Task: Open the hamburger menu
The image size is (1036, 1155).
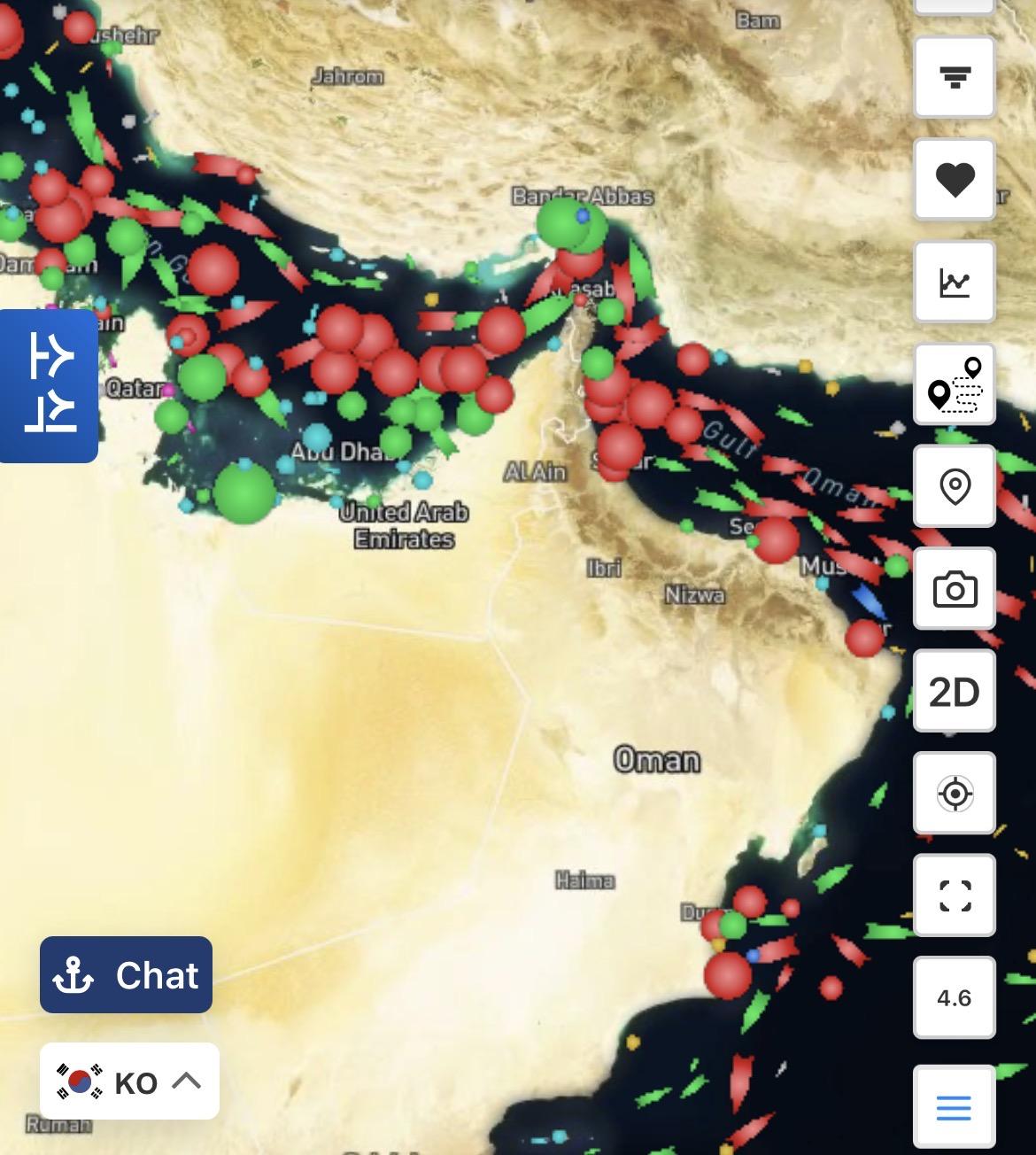Action: tap(954, 1106)
